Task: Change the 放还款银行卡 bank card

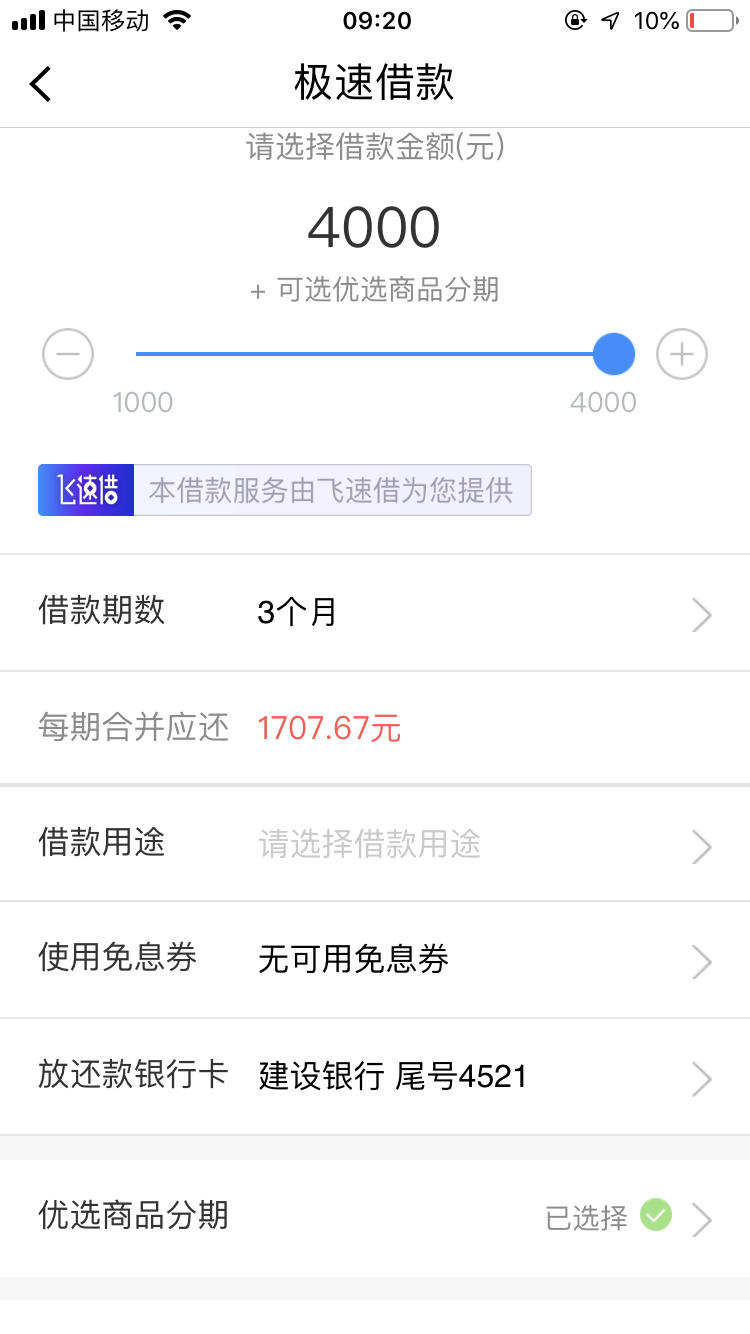Action: pos(375,1077)
